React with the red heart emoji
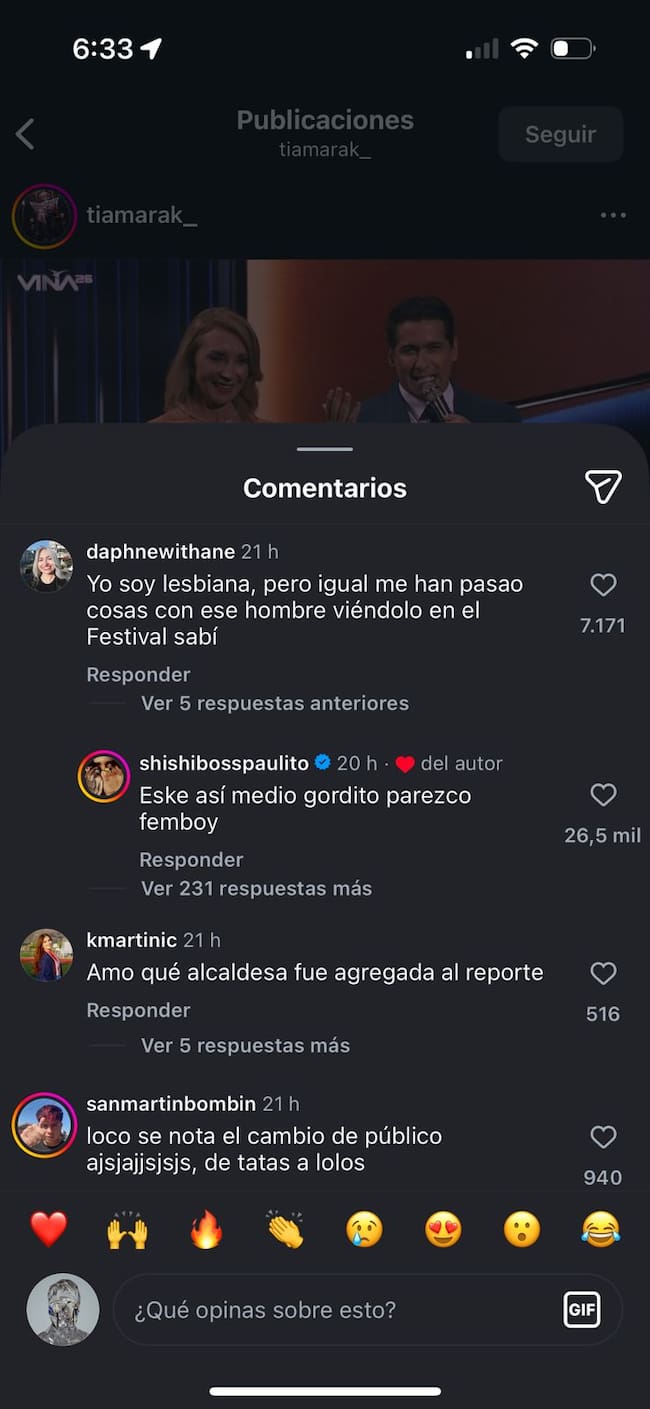650x1409 pixels. (48, 1229)
